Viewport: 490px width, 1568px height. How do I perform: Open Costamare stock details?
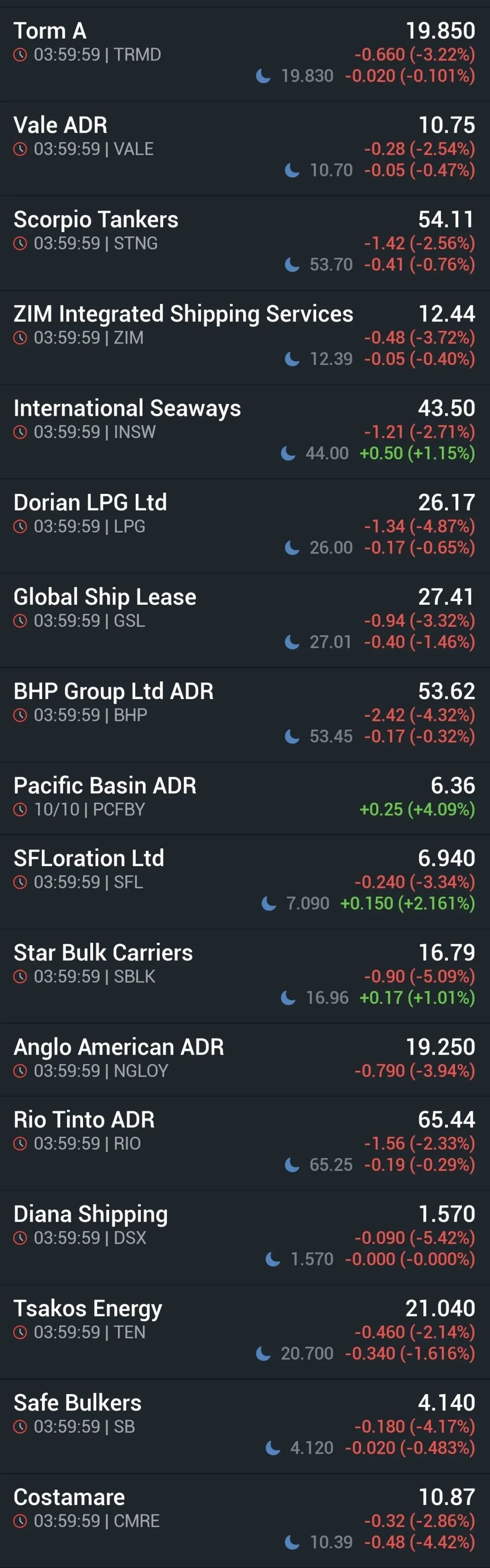coord(245,1520)
